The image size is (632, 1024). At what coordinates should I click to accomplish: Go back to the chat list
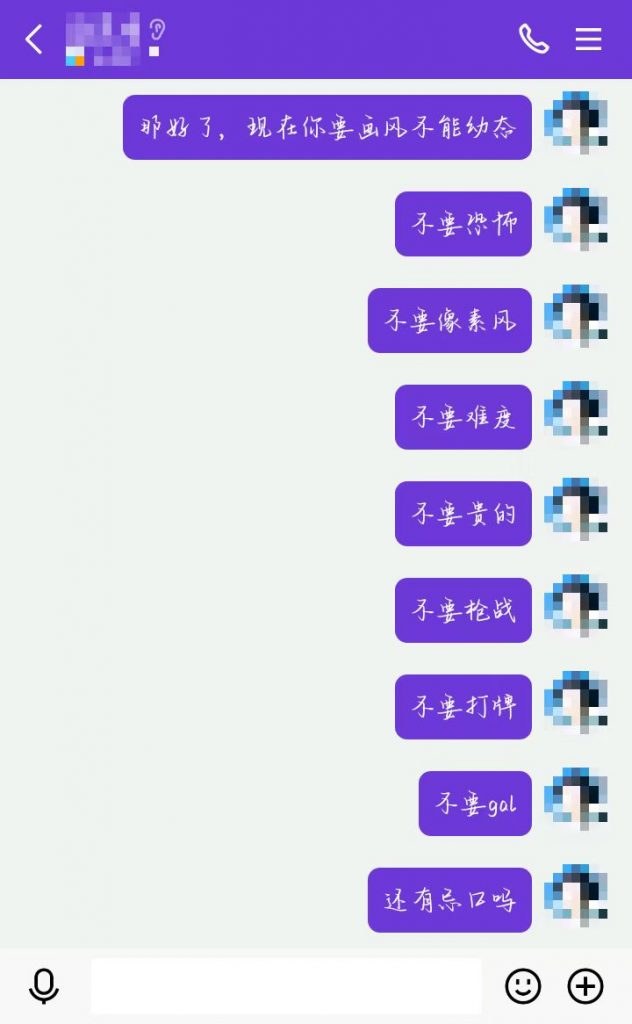[34, 39]
